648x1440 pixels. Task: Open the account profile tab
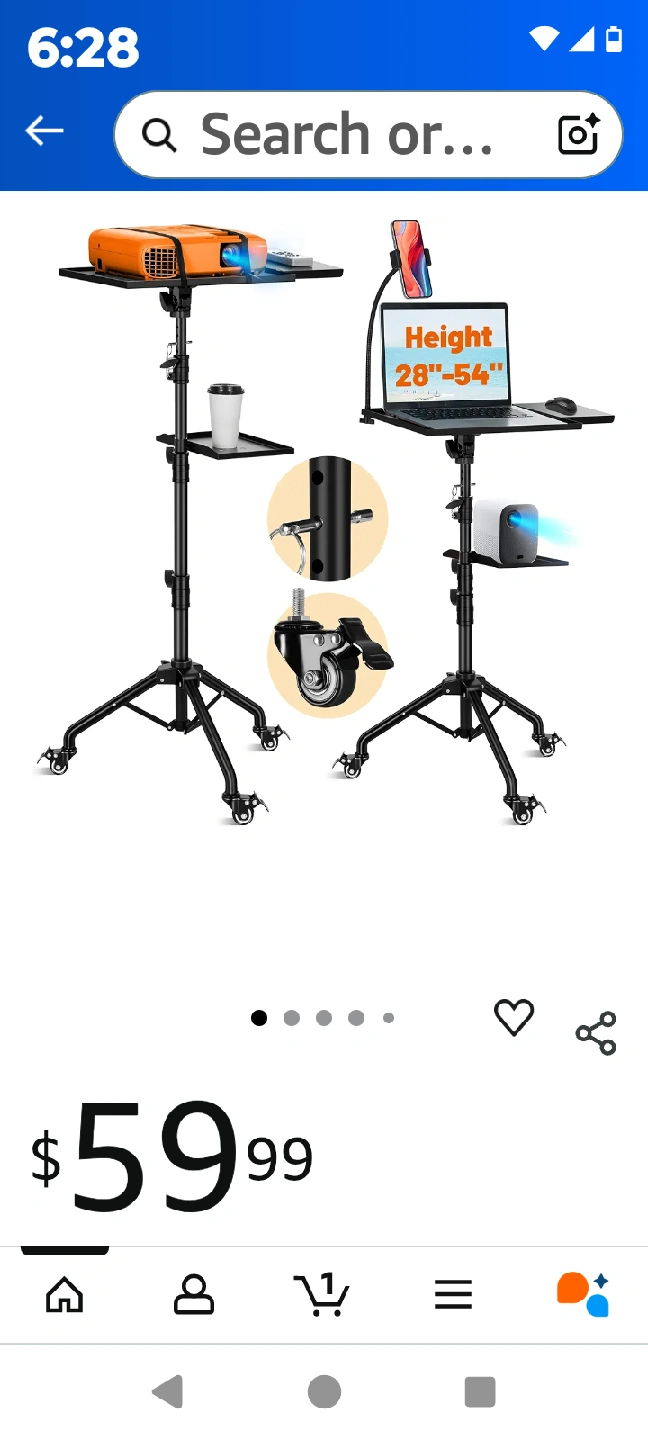coord(194,1295)
